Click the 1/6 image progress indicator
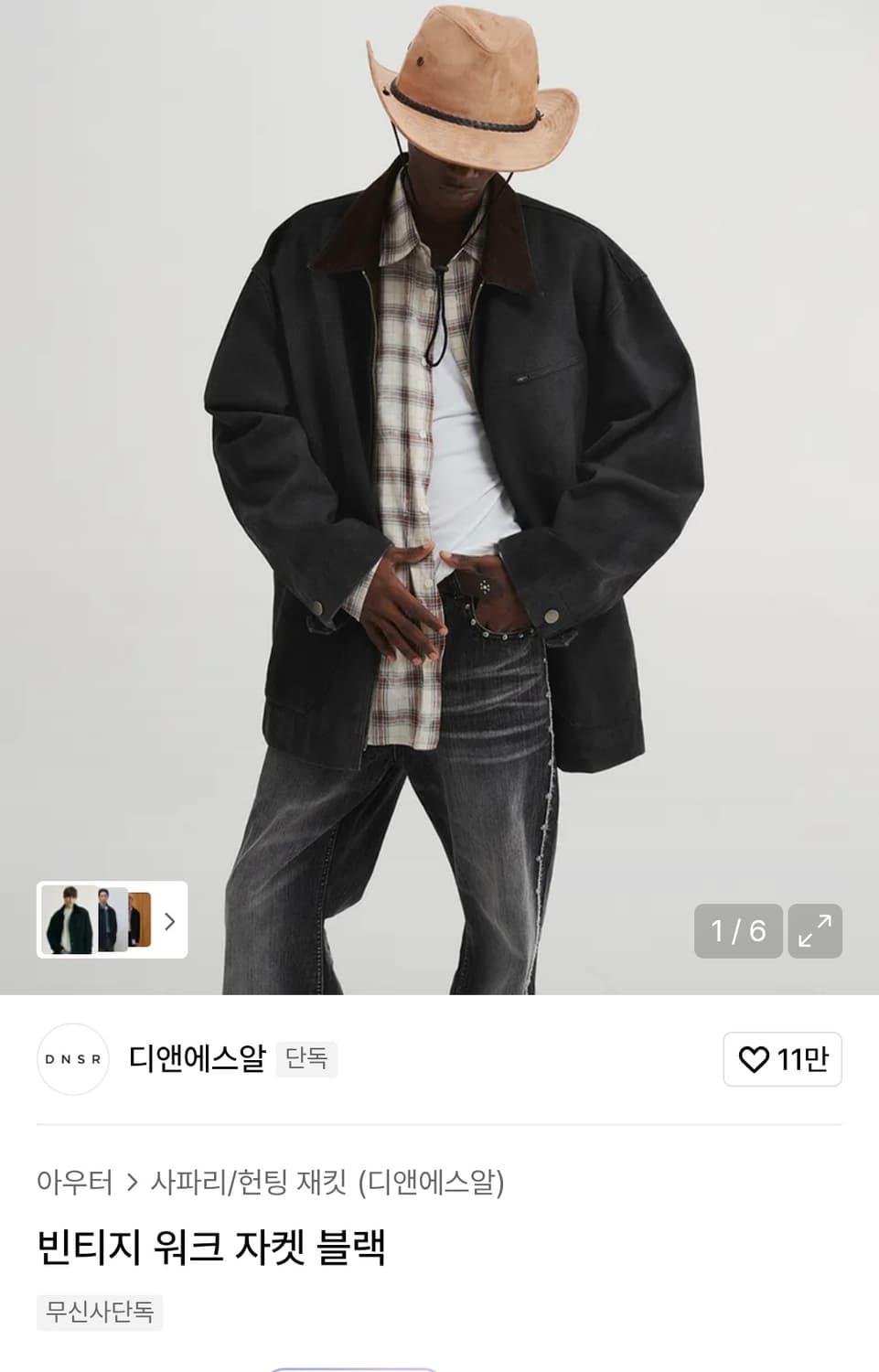The image size is (879, 1372). [x=737, y=931]
